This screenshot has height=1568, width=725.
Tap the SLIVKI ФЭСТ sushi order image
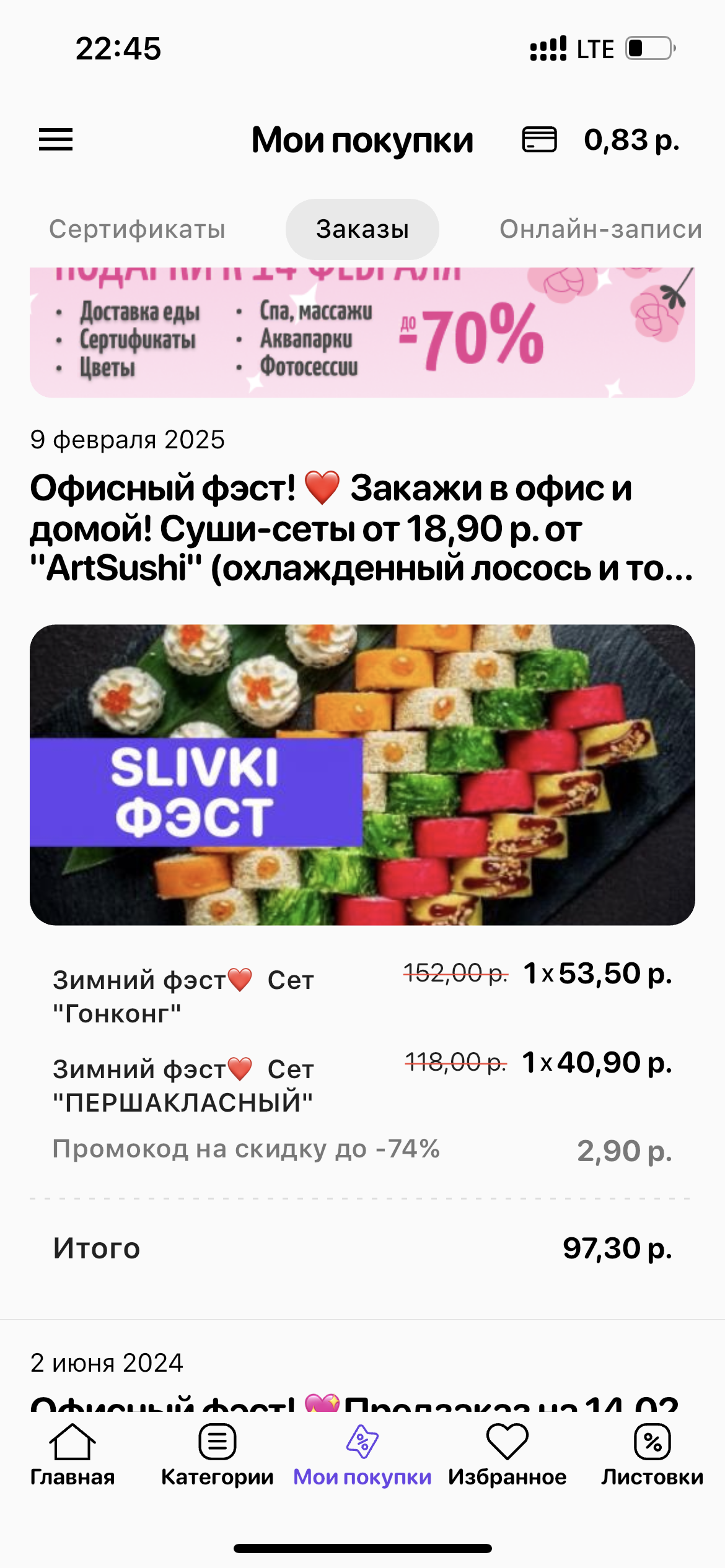(x=362, y=774)
